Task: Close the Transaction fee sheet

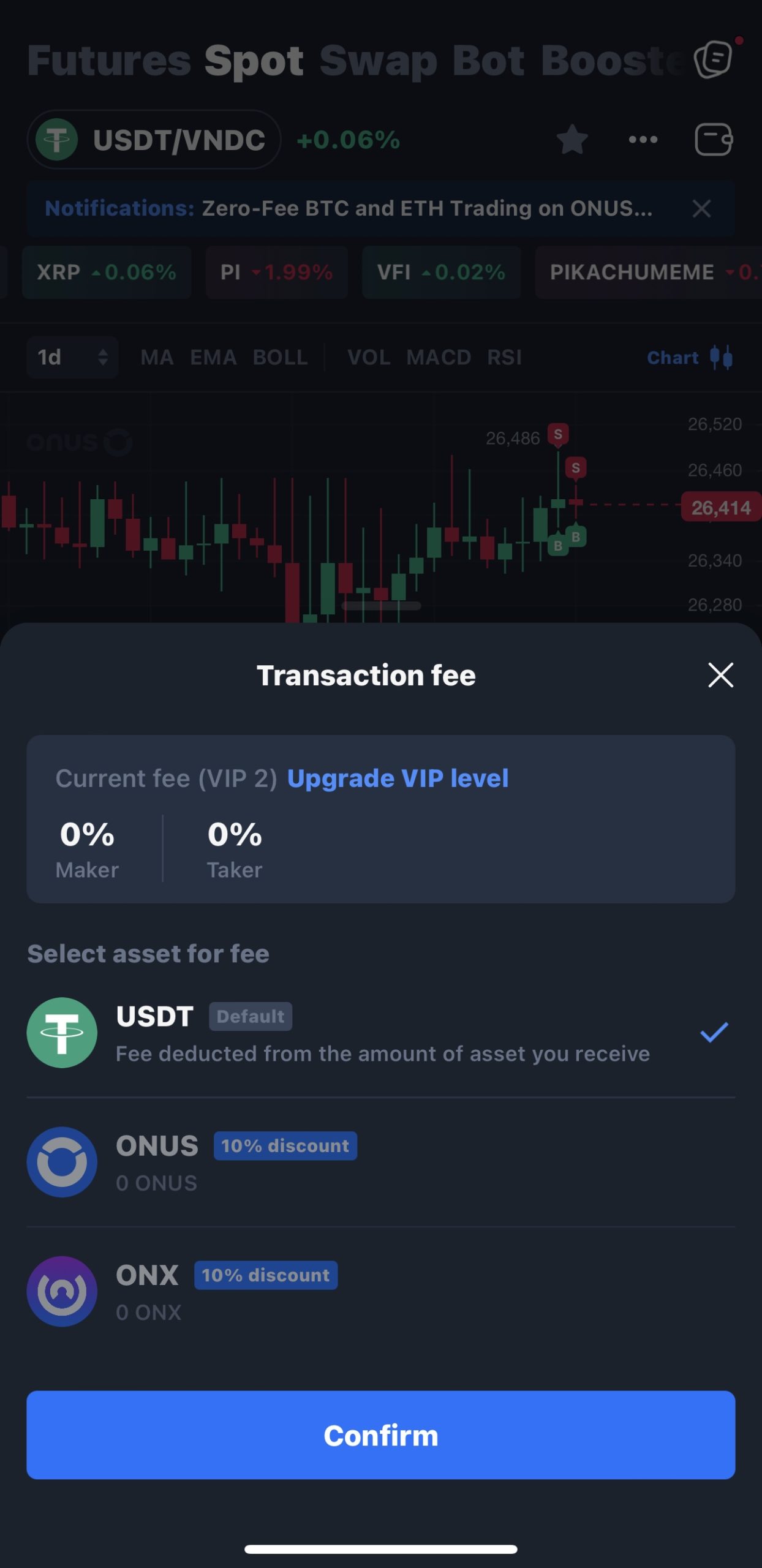Action: click(x=720, y=675)
